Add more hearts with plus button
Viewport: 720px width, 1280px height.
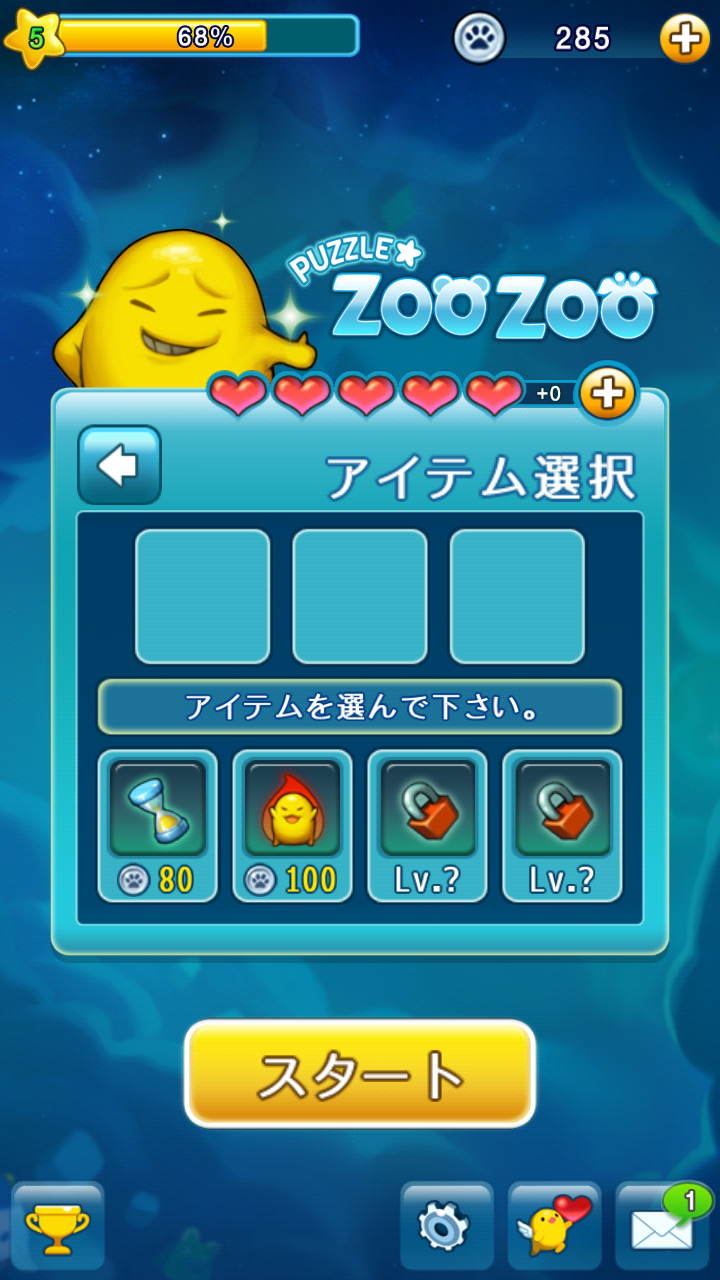tap(607, 394)
